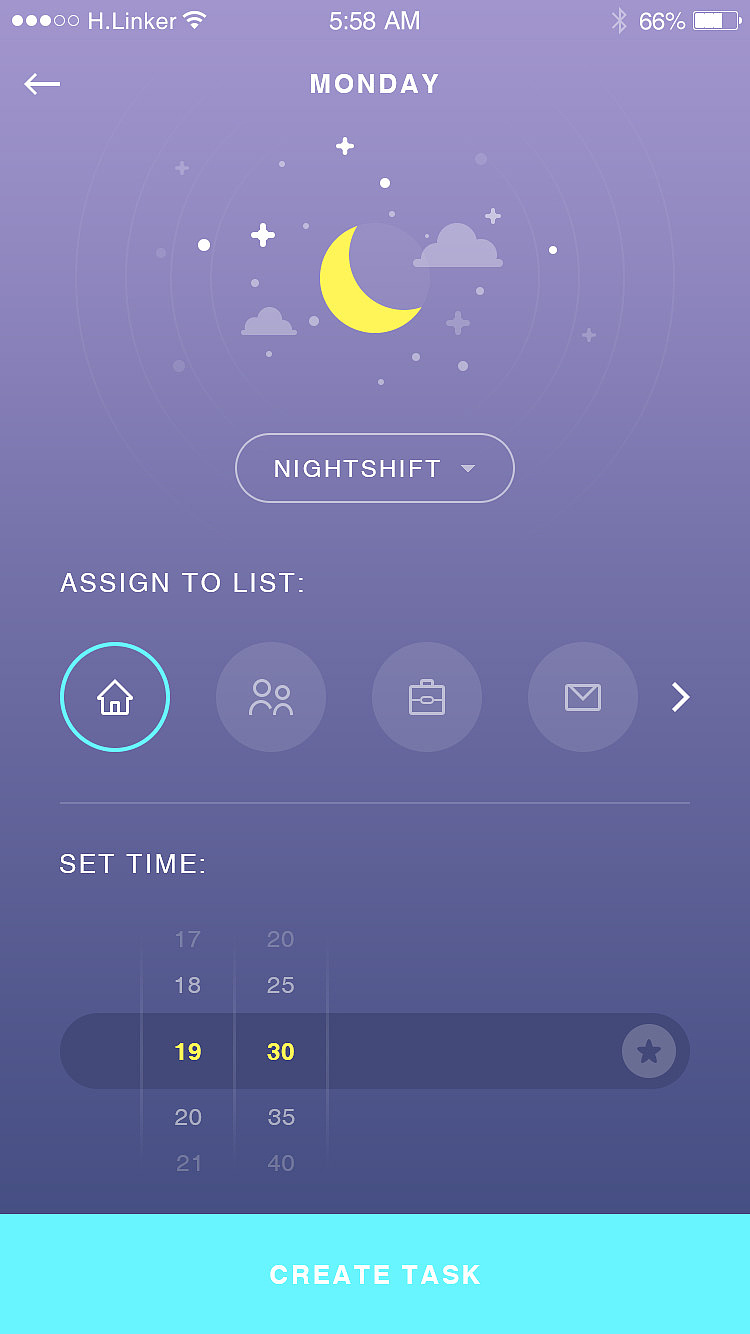The height and width of the screenshot is (1334, 750).
Task: Tap the back arrow icon
Action: (x=41, y=84)
